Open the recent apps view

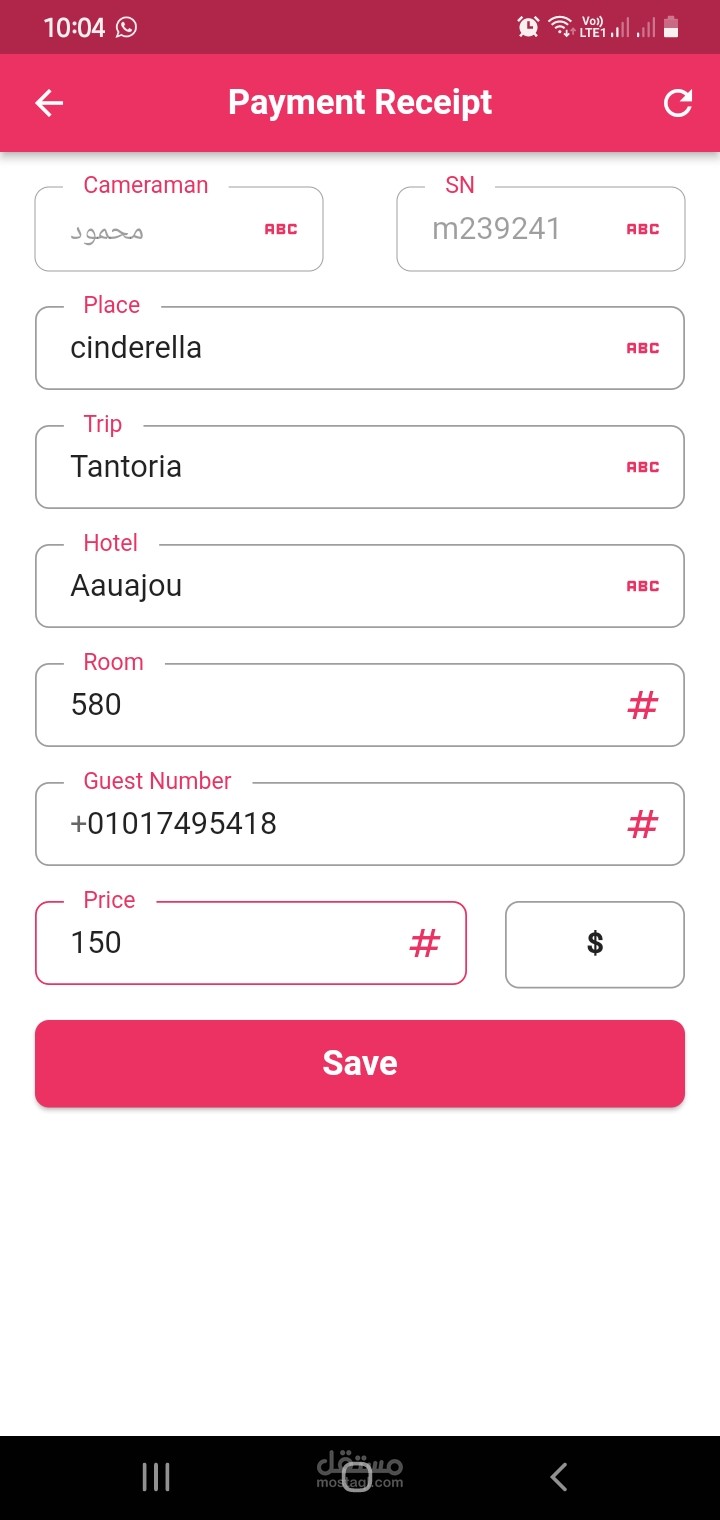[156, 1476]
